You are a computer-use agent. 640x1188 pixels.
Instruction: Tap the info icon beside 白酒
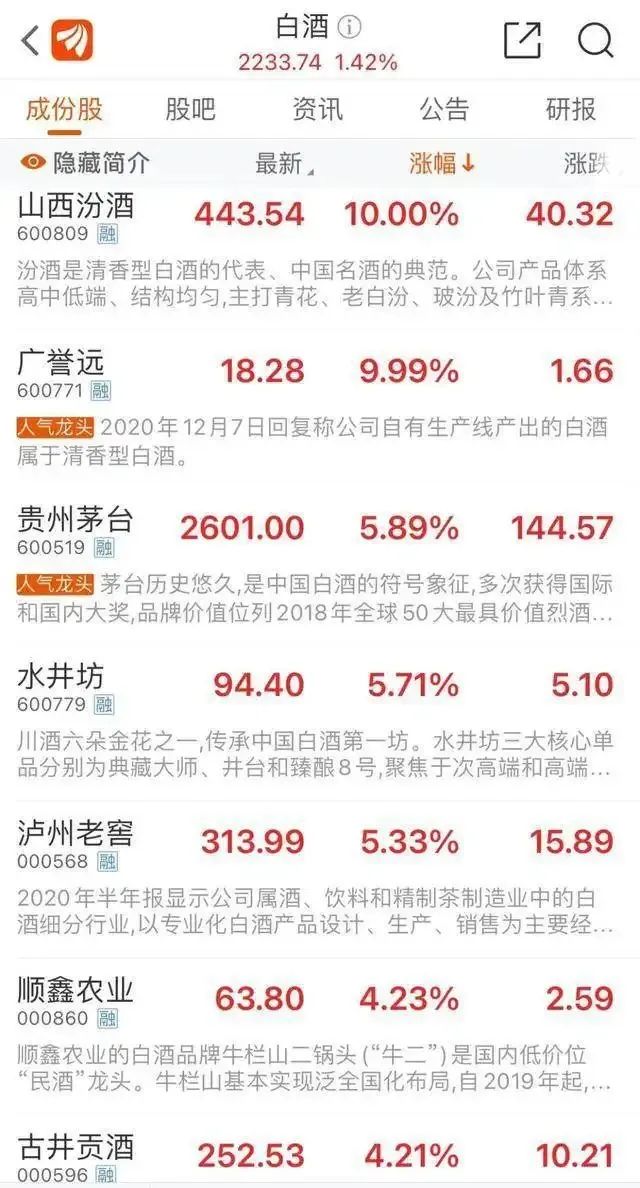[x=349, y=27]
